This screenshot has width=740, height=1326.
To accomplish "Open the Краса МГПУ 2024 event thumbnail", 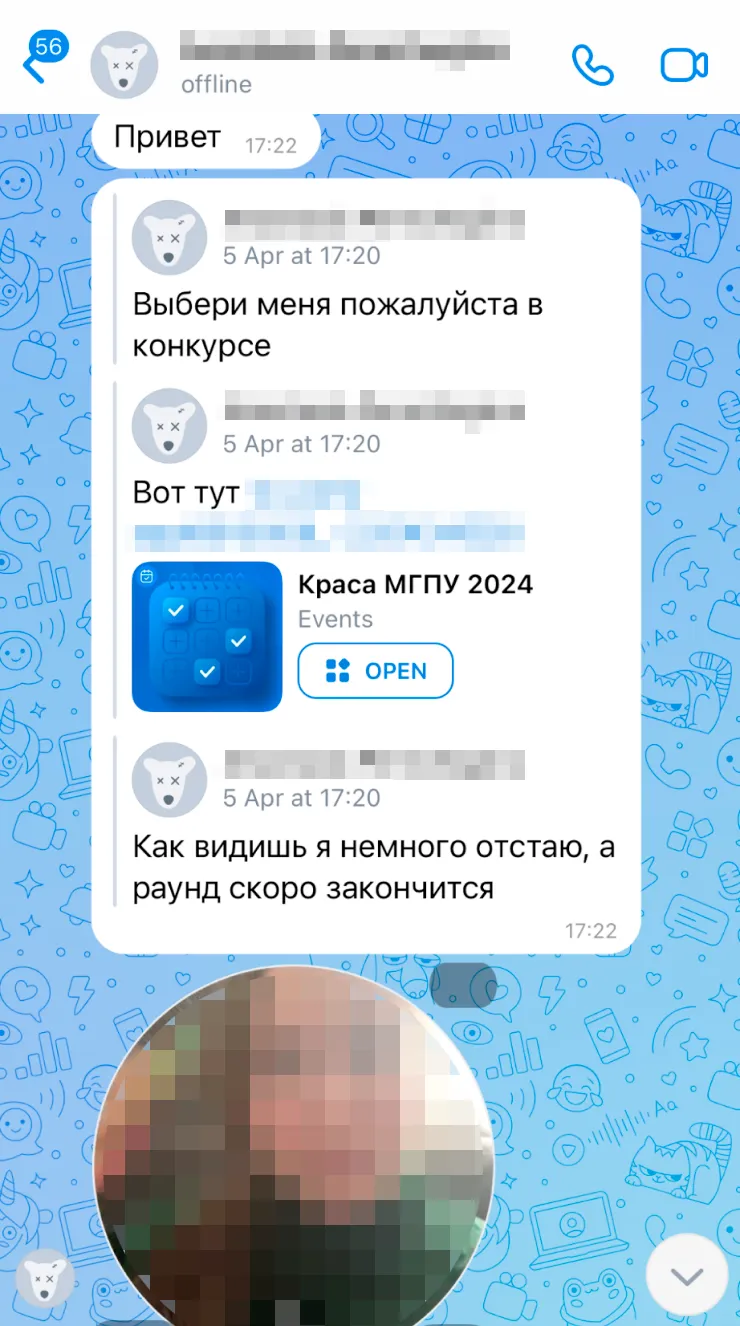I will click(207, 636).
